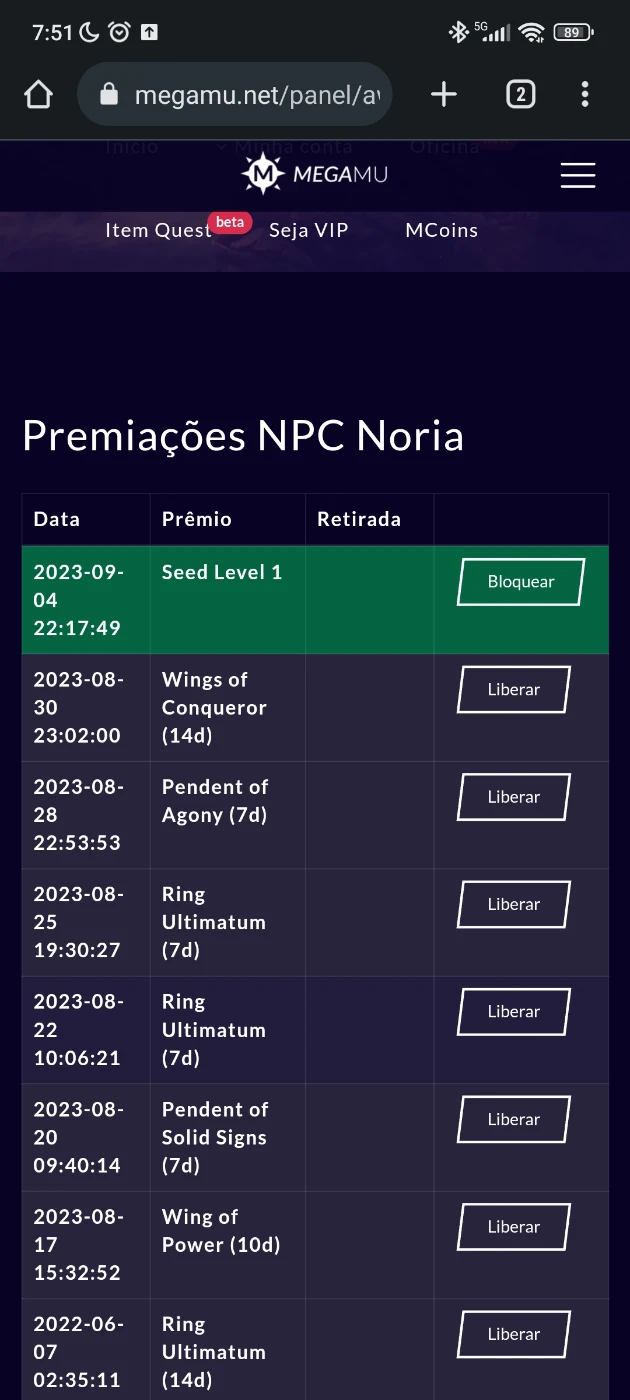
Task: Release the Pendent of Agony (7d) prize
Action: 514,797
